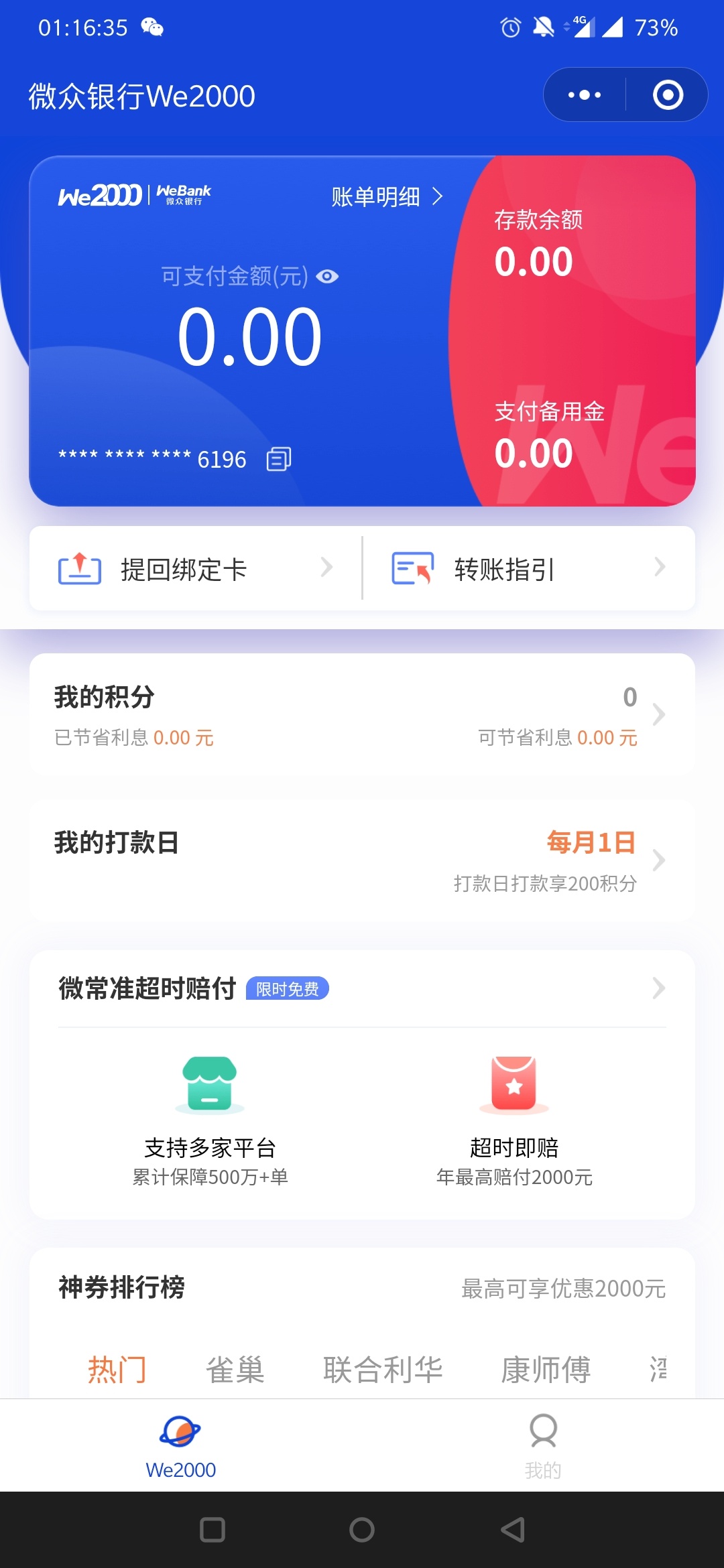
Task: Switch to the 康师傅 tab
Action: [x=546, y=1369]
